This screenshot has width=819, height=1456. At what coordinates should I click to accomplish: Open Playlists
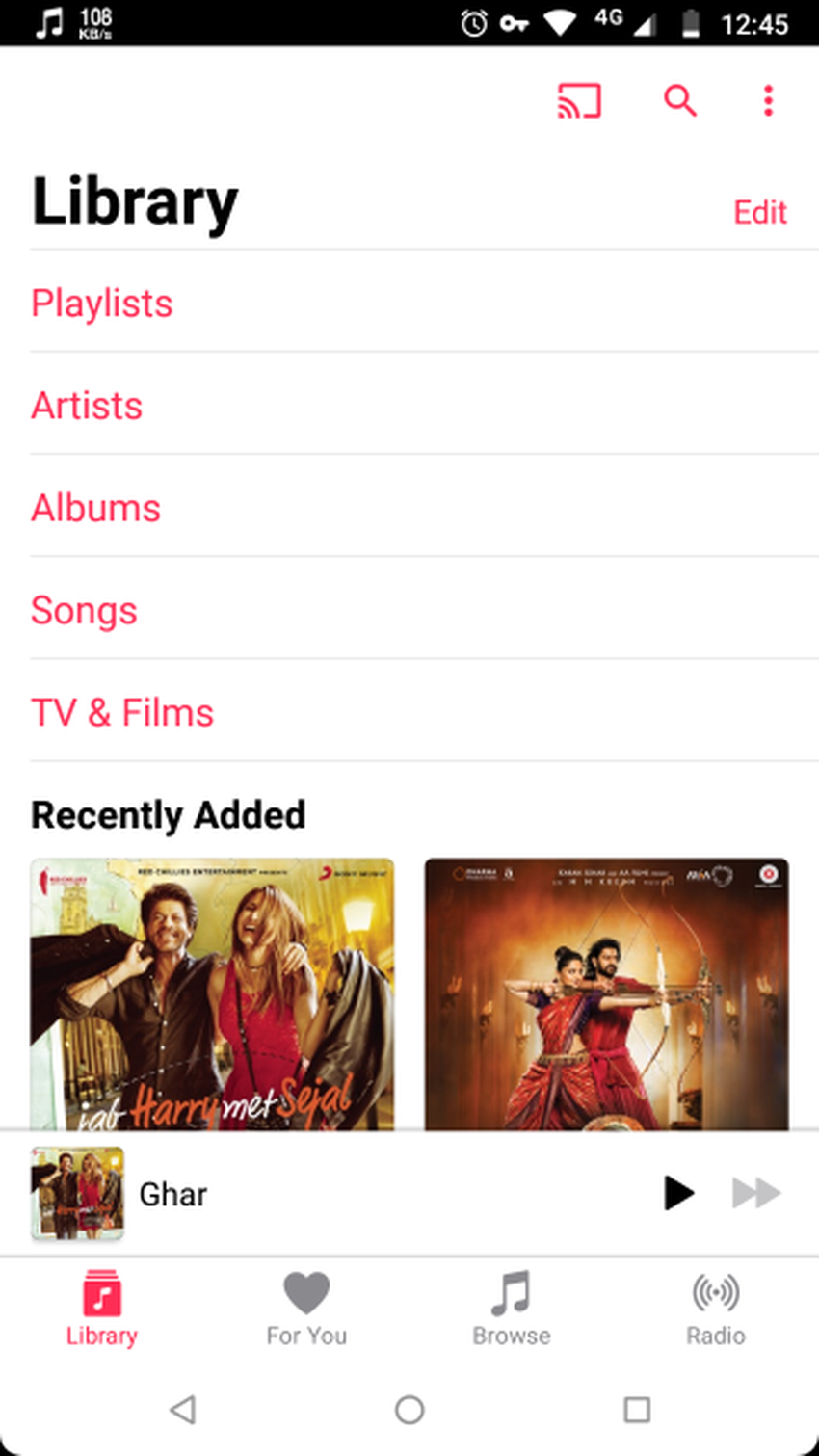click(102, 304)
